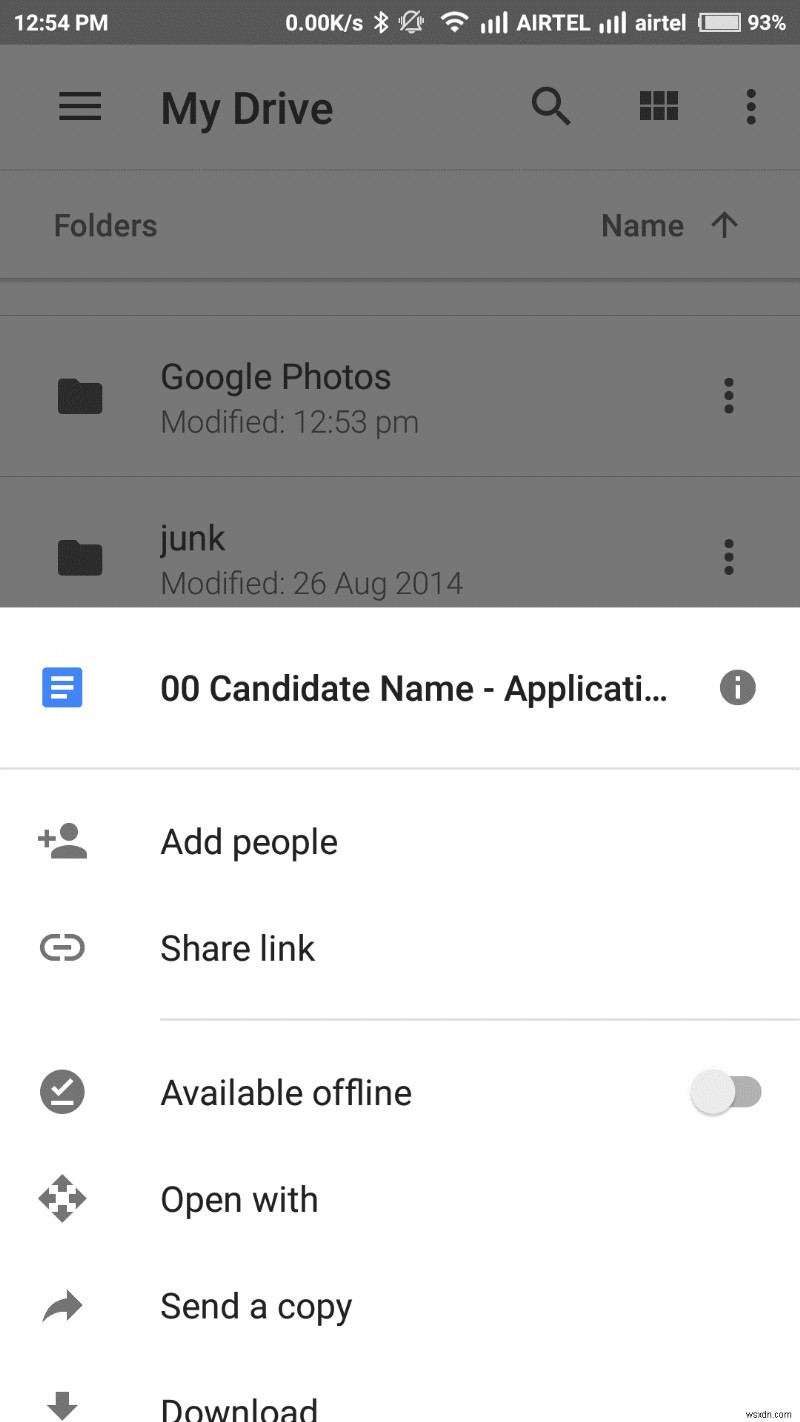Open the Google Photos folder overflow menu
The image size is (800, 1422).
point(729,395)
